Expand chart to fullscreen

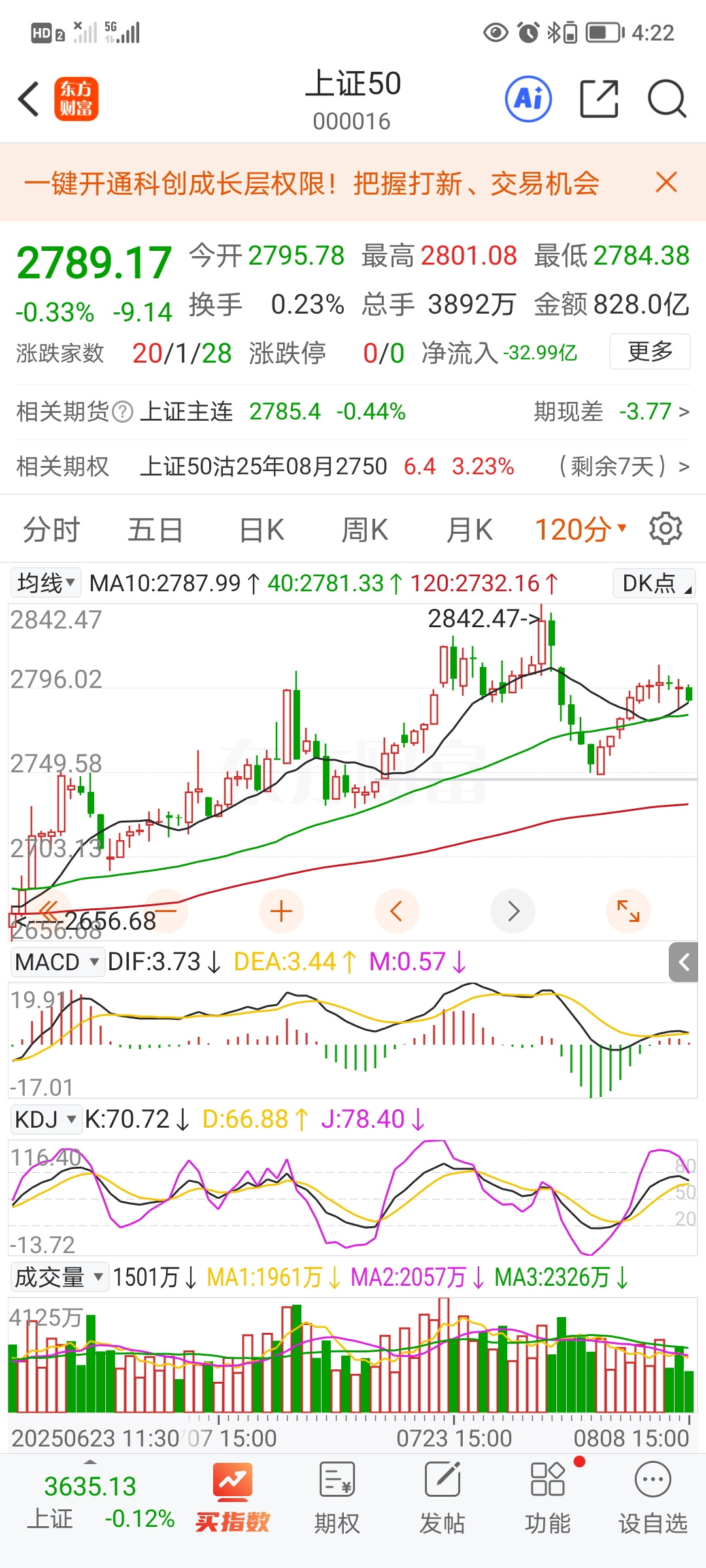tap(628, 911)
